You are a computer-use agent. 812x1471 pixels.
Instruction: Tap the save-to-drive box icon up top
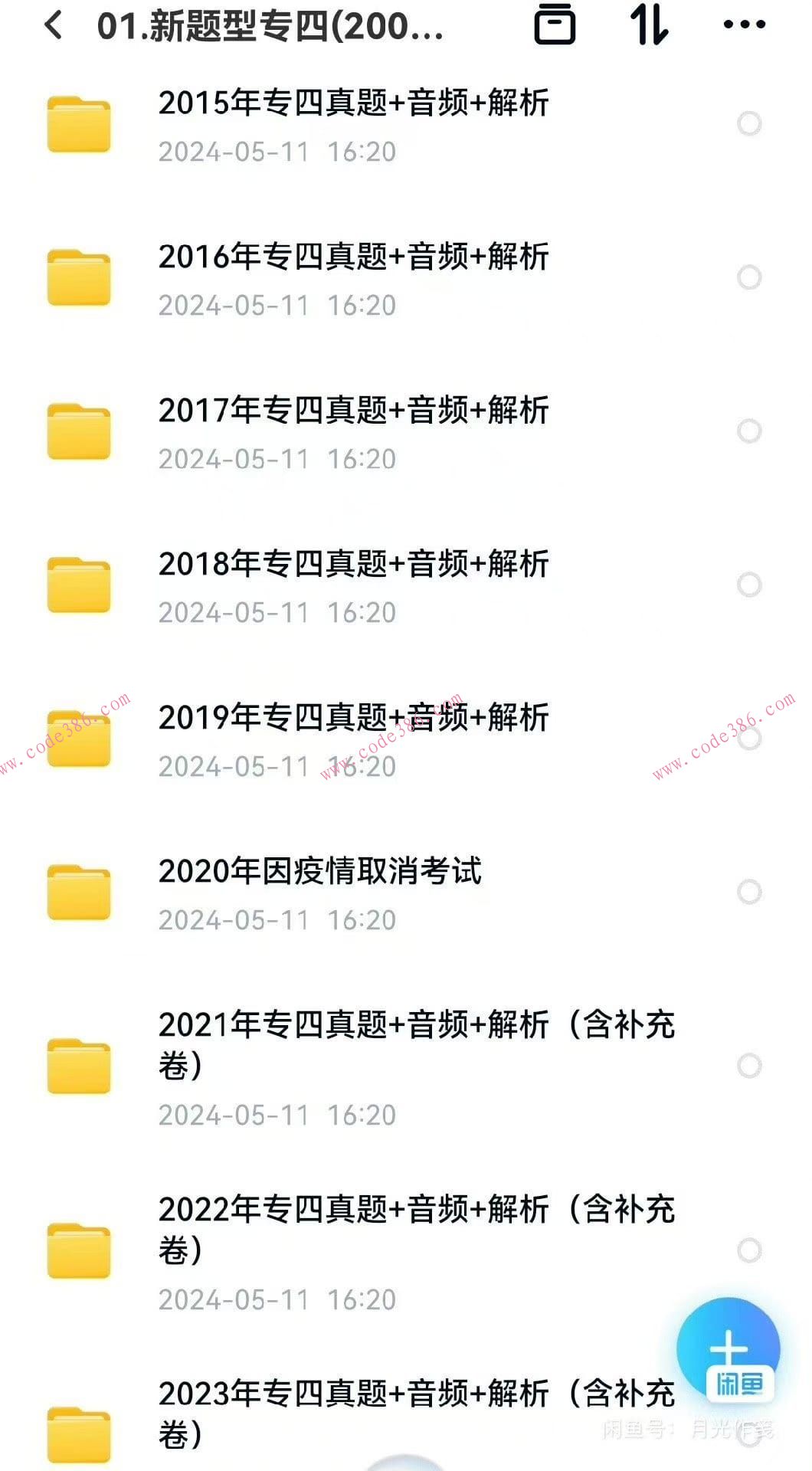point(555,25)
